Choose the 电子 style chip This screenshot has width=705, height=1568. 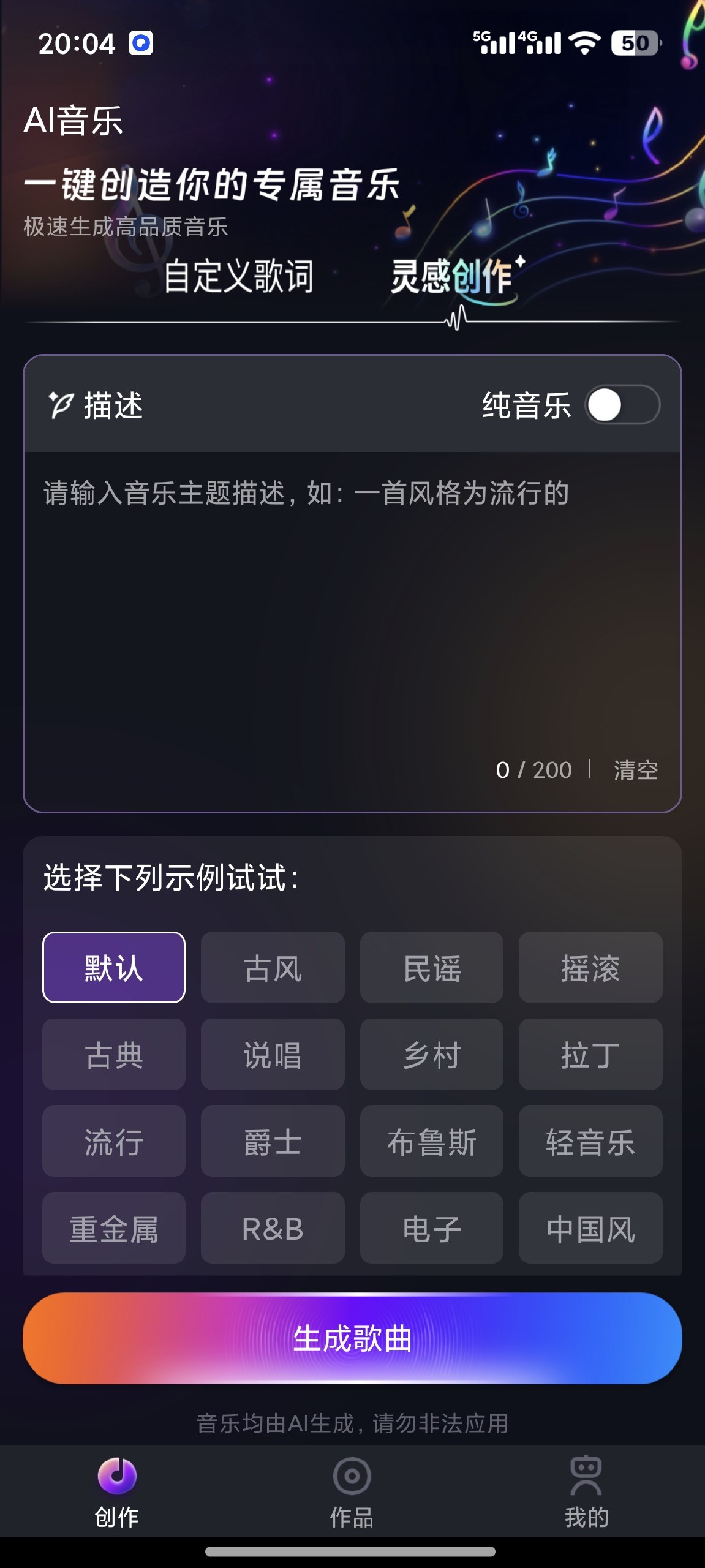(431, 1228)
